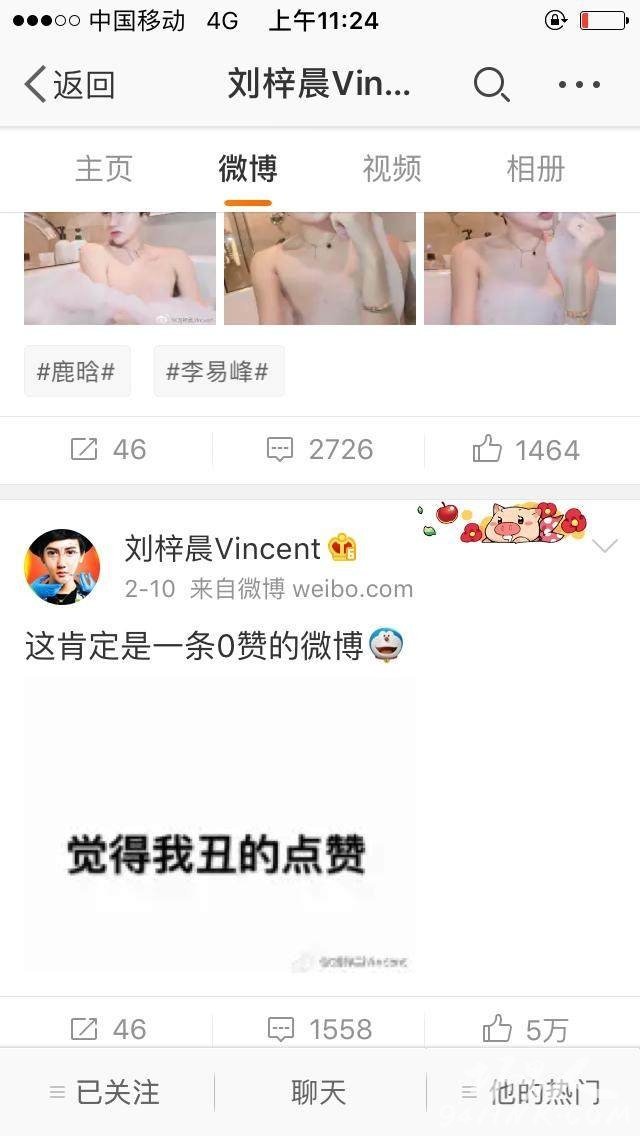Start a chat via 聊天

click(319, 1092)
